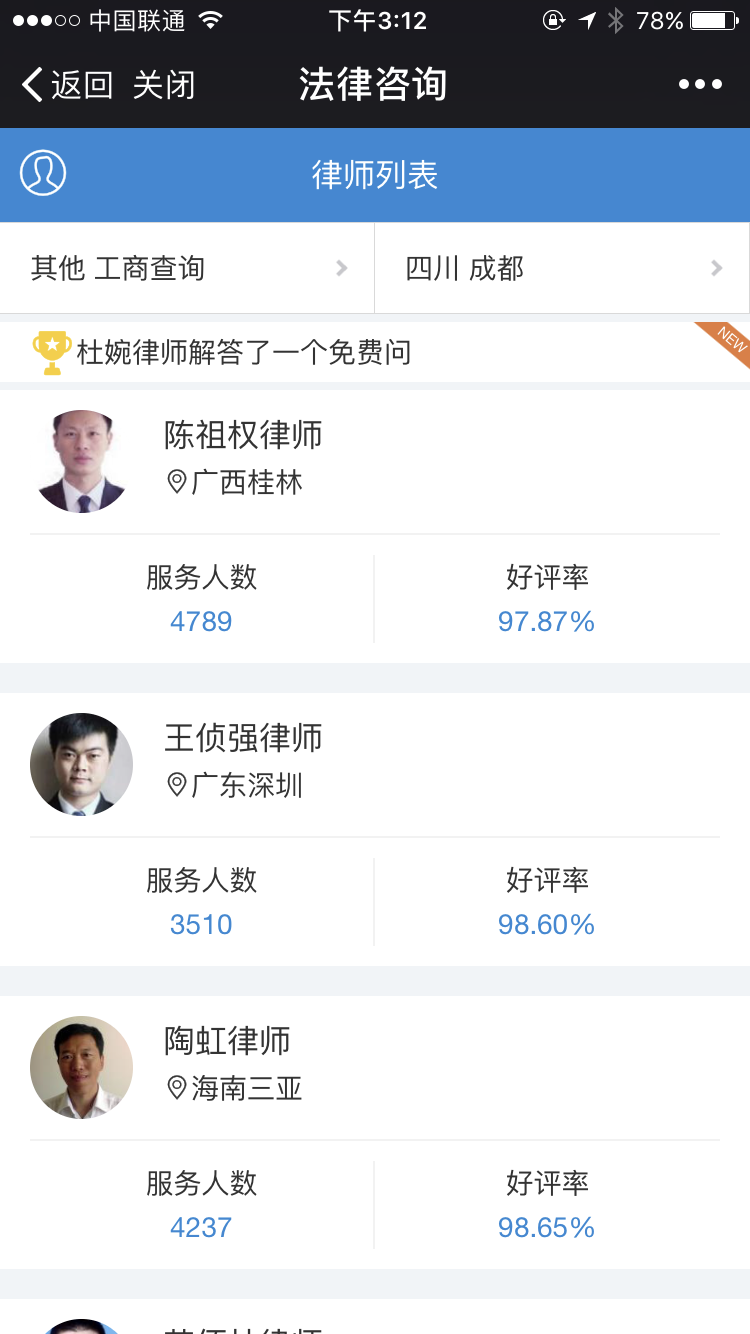The height and width of the screenshot is (1334, 750).
Task: Expand the 四川 成都 location filter
Action: point(560,267)
